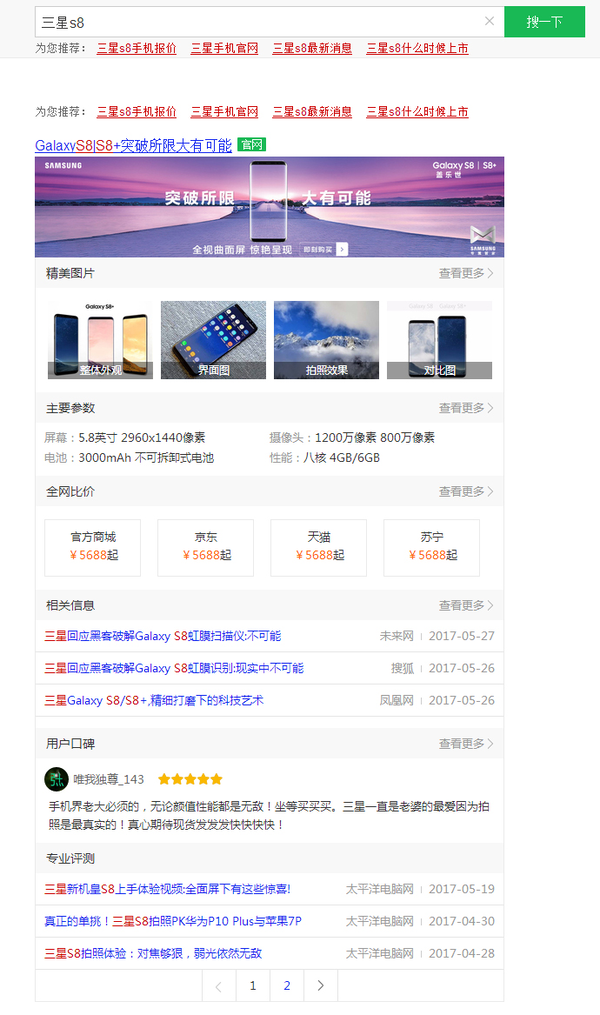Select the 官方商城 price card
This screenshot has height=1015, width=600.
pyautogui.click(x=93, y=547)
